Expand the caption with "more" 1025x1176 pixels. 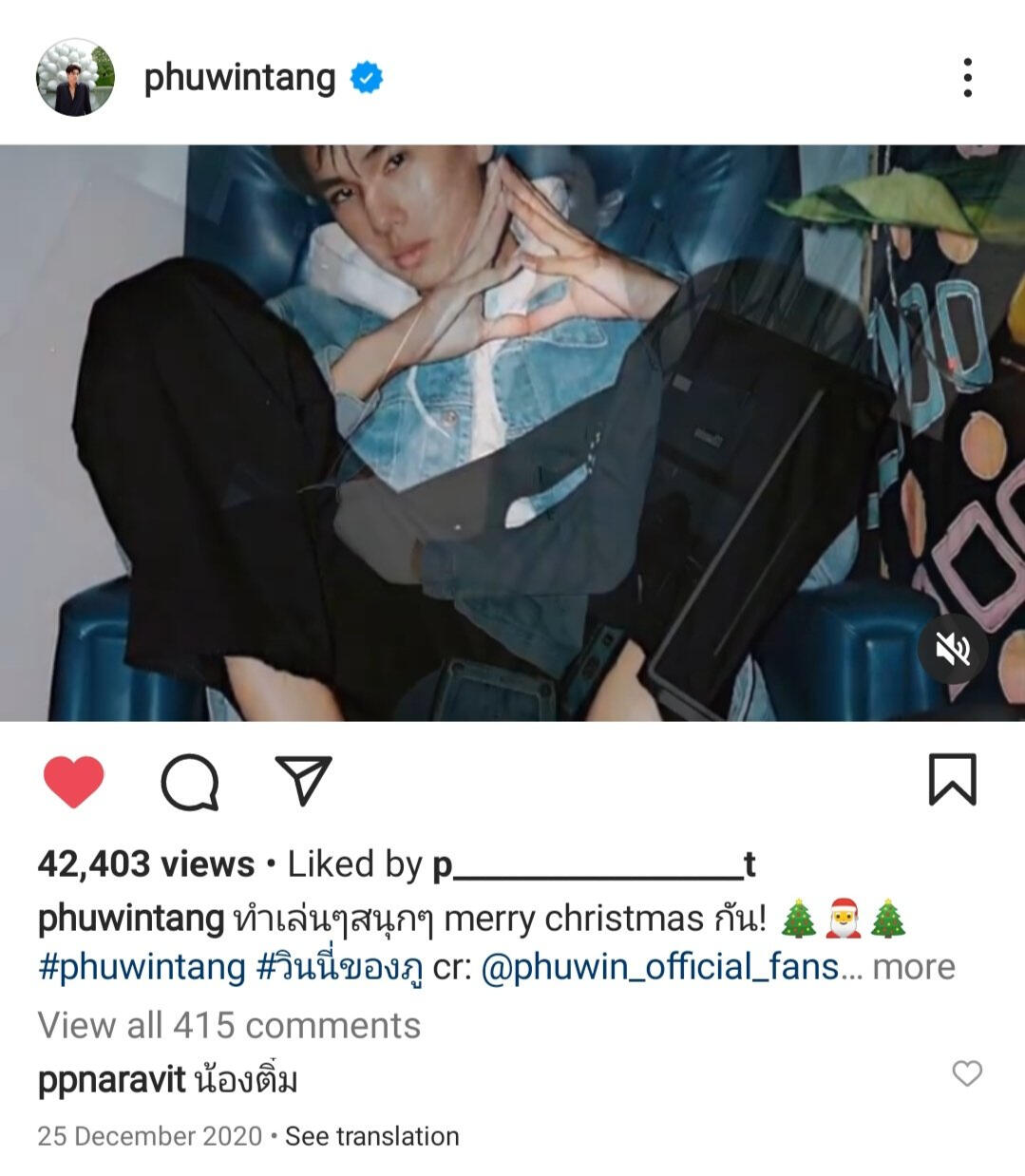coord(913,966)
